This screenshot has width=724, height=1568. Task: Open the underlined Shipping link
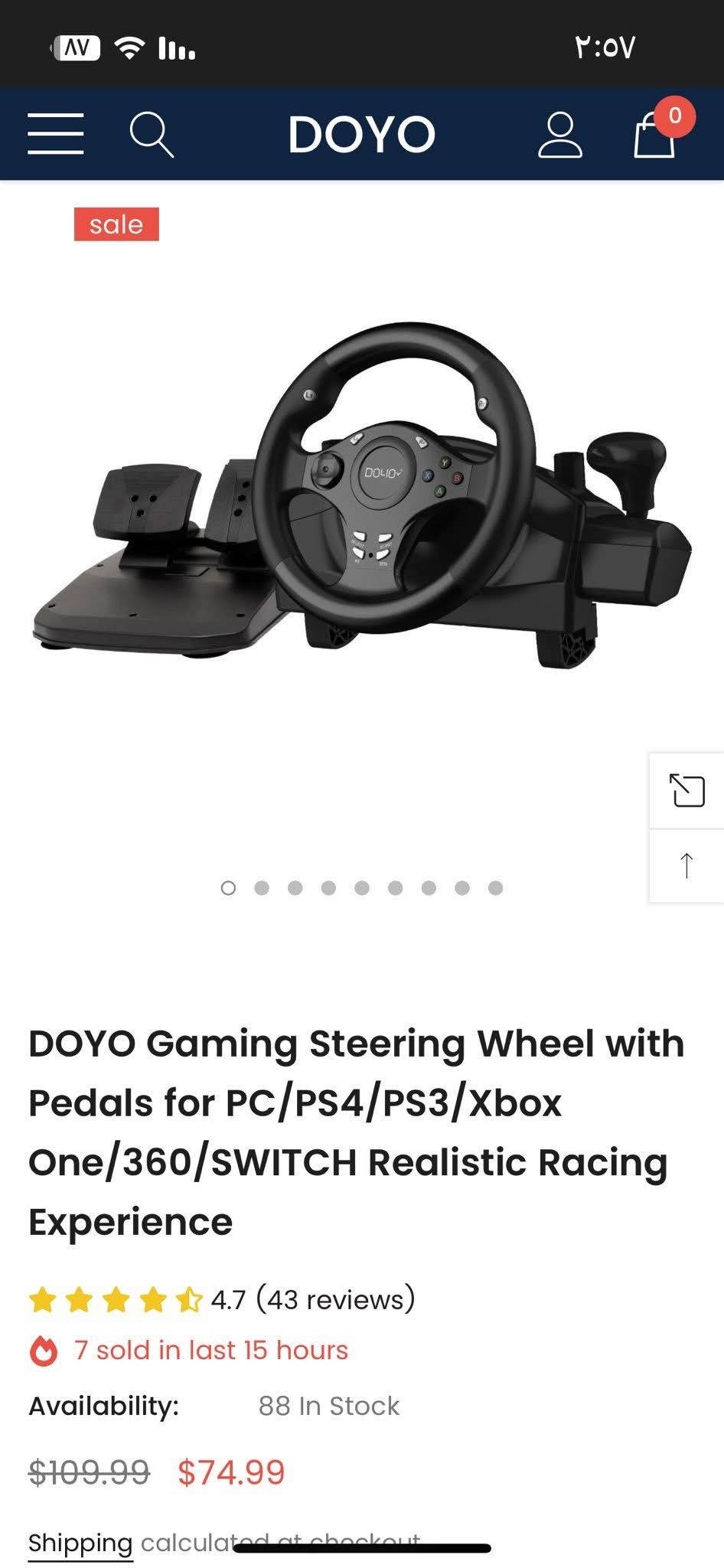(x=80, y=1543)
